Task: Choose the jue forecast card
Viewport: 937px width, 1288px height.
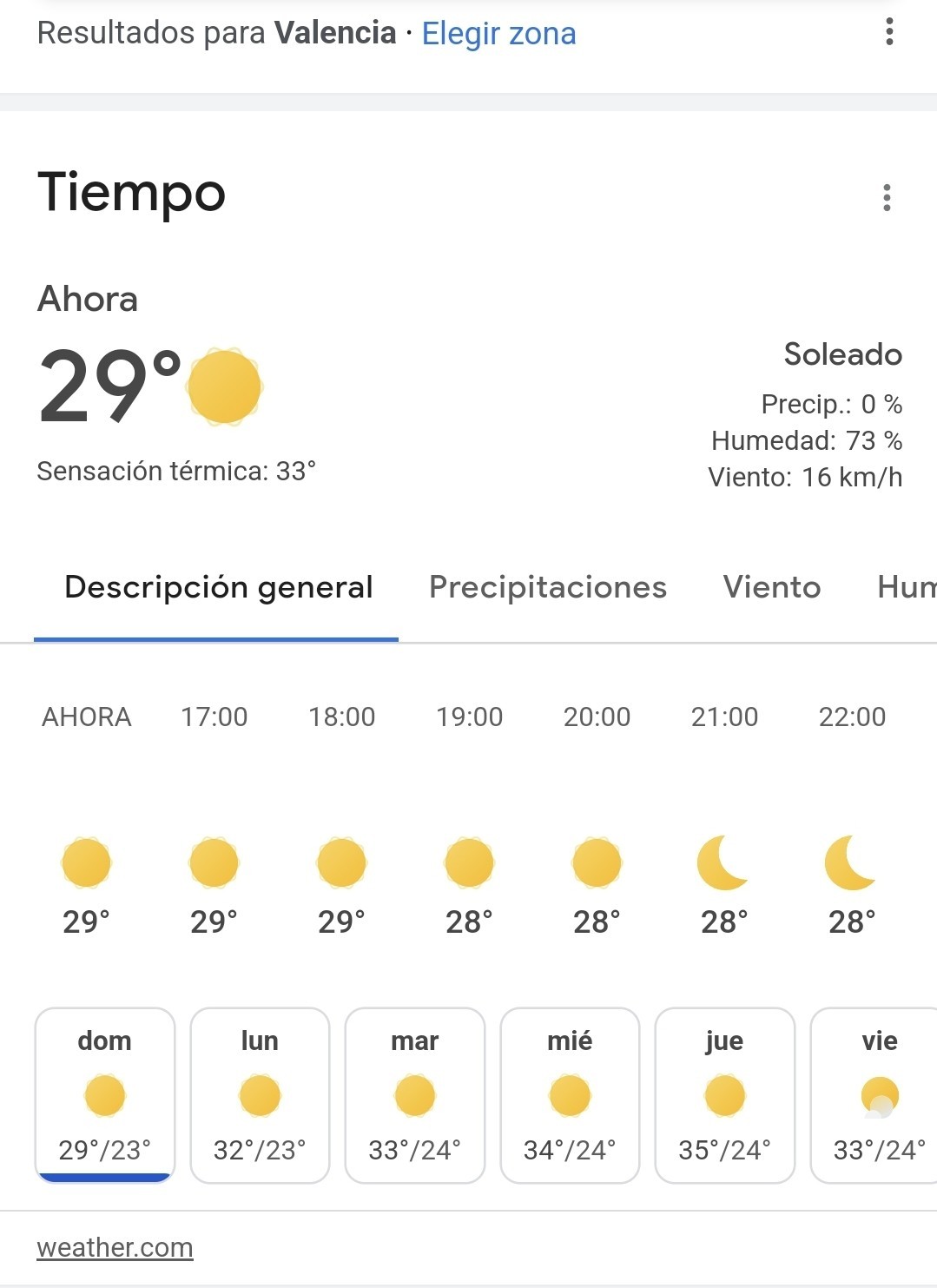Action: (725, 1095)
